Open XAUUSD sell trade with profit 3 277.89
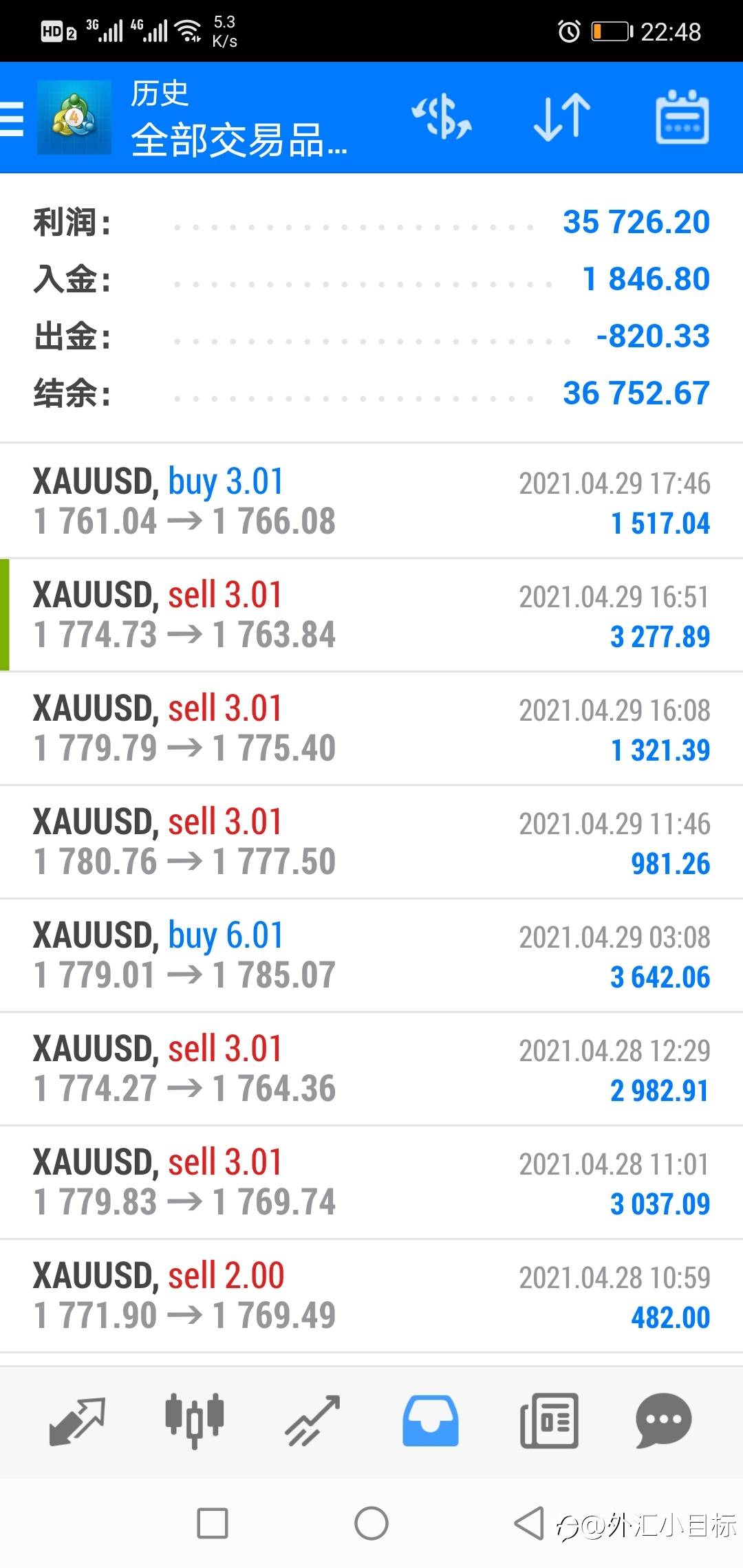743x1568 pixels. pos(371,615)
